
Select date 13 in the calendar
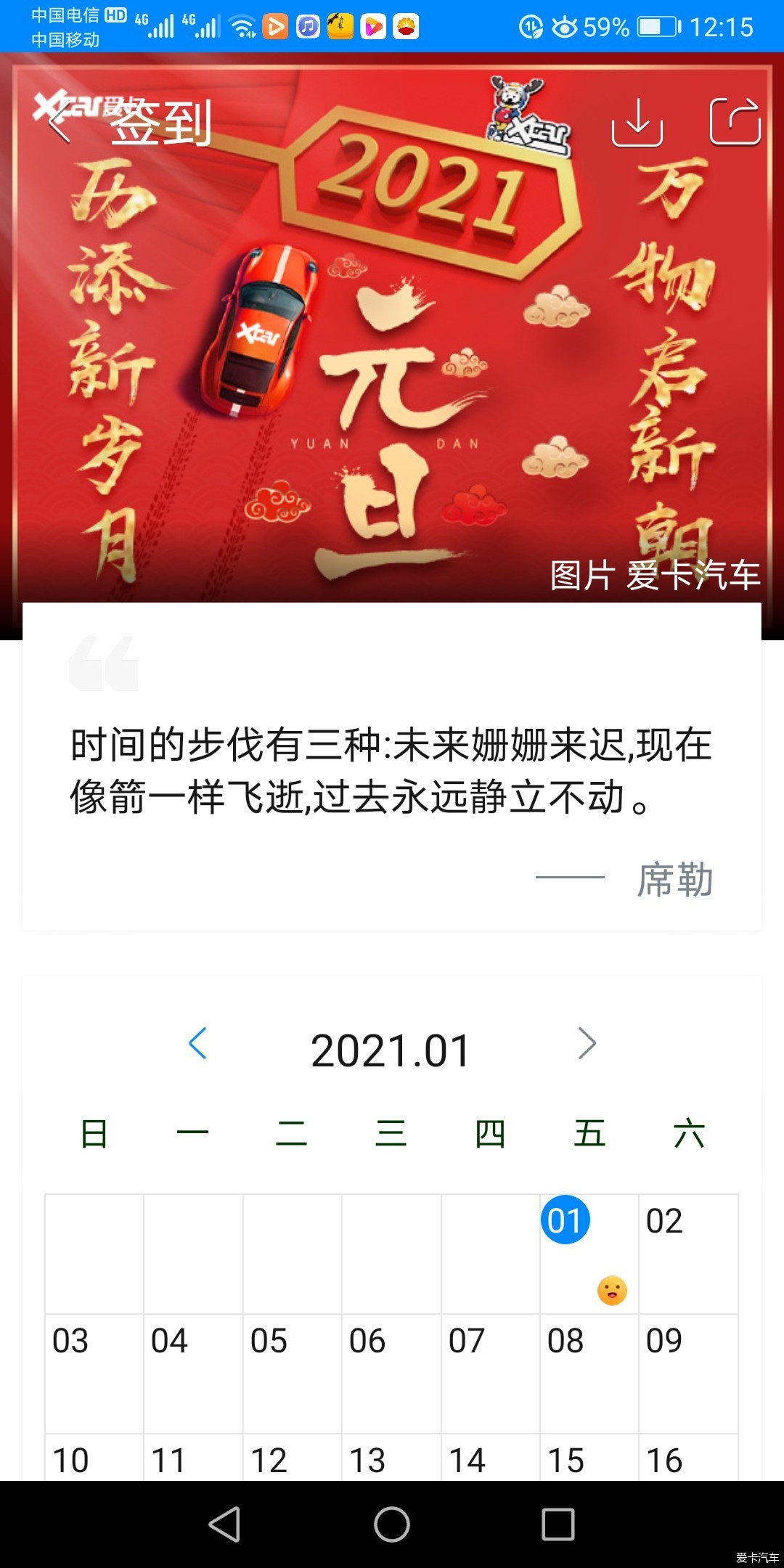[391, 1458]
